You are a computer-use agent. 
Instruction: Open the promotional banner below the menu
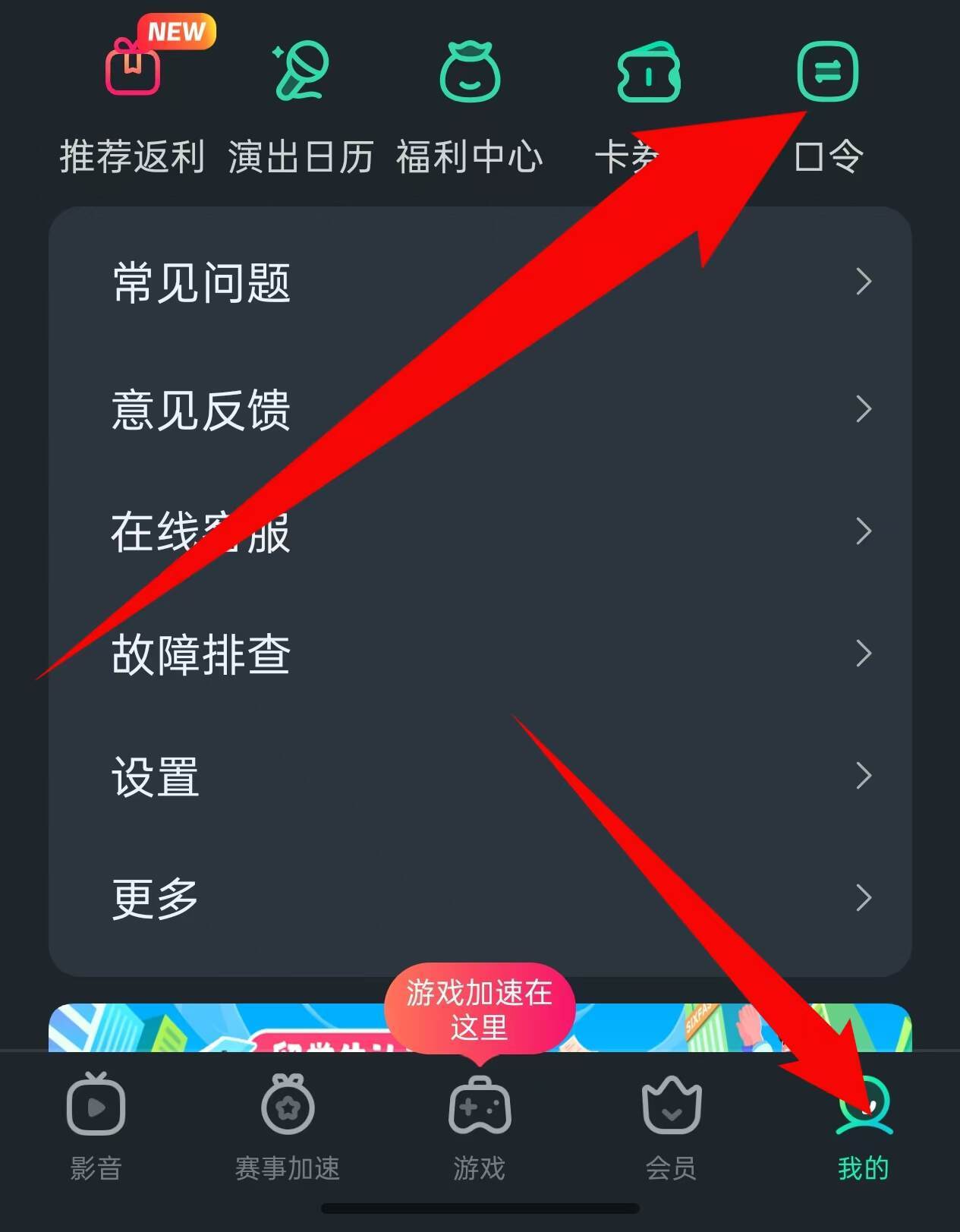[480, 1028]
